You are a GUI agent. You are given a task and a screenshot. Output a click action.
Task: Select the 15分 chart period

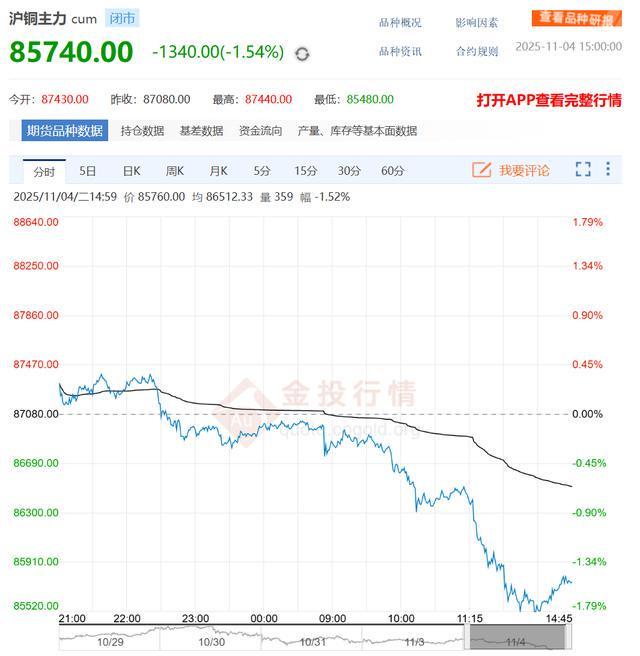click(306, 171)
